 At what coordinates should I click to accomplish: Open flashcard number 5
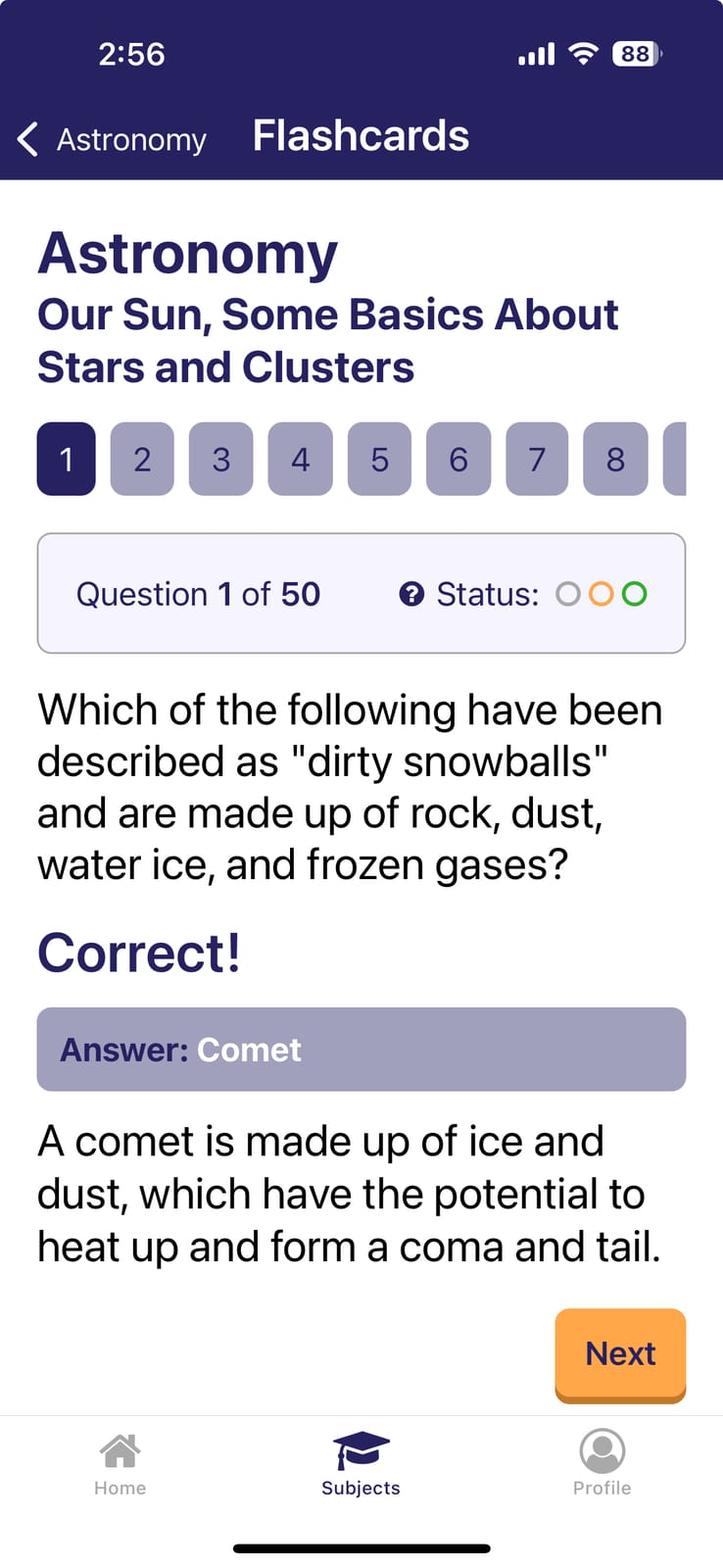379,459
